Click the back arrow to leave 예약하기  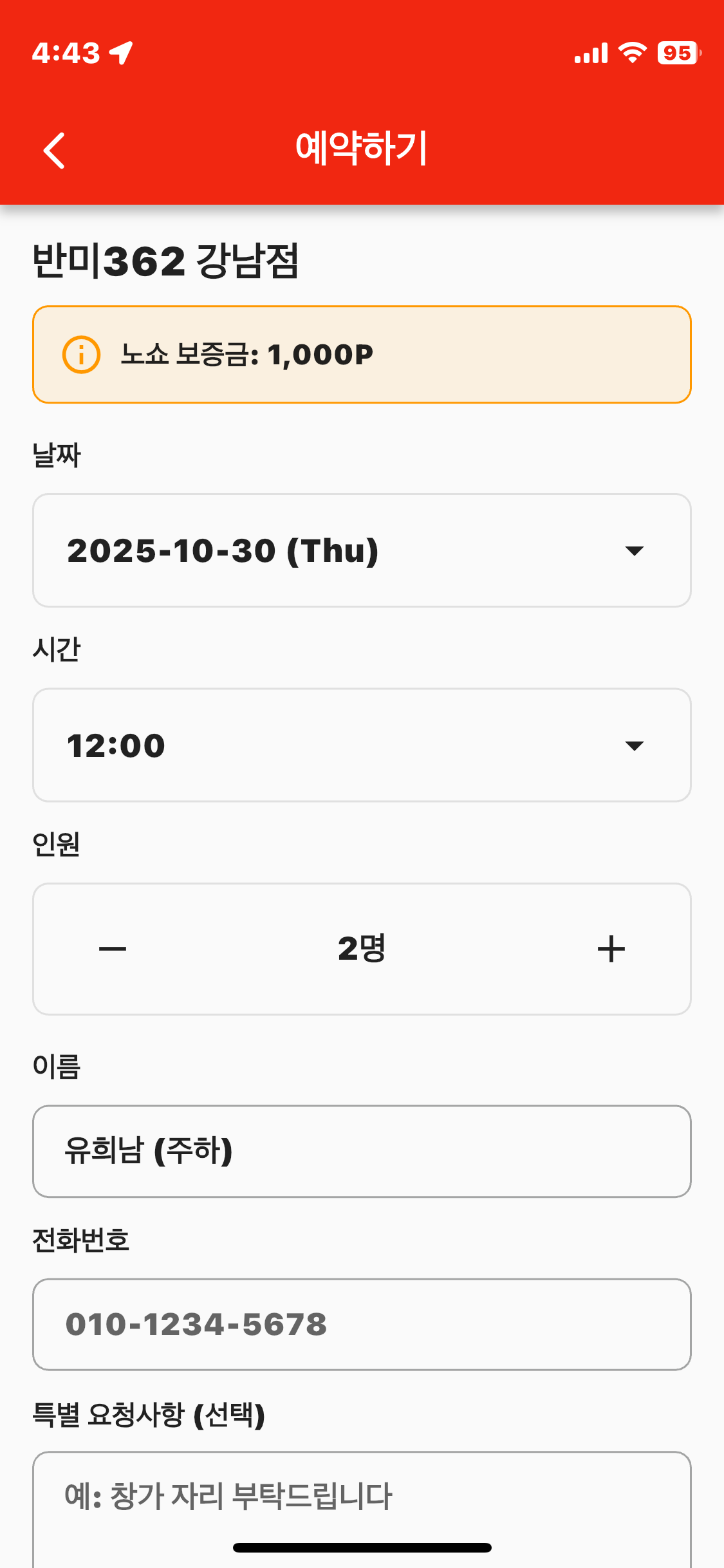point(54,150)
